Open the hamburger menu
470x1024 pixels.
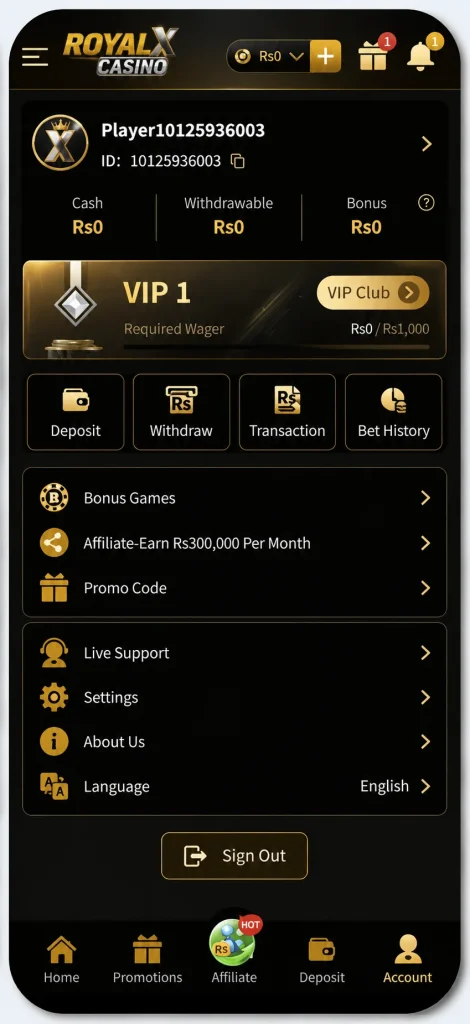click(35, 57)
